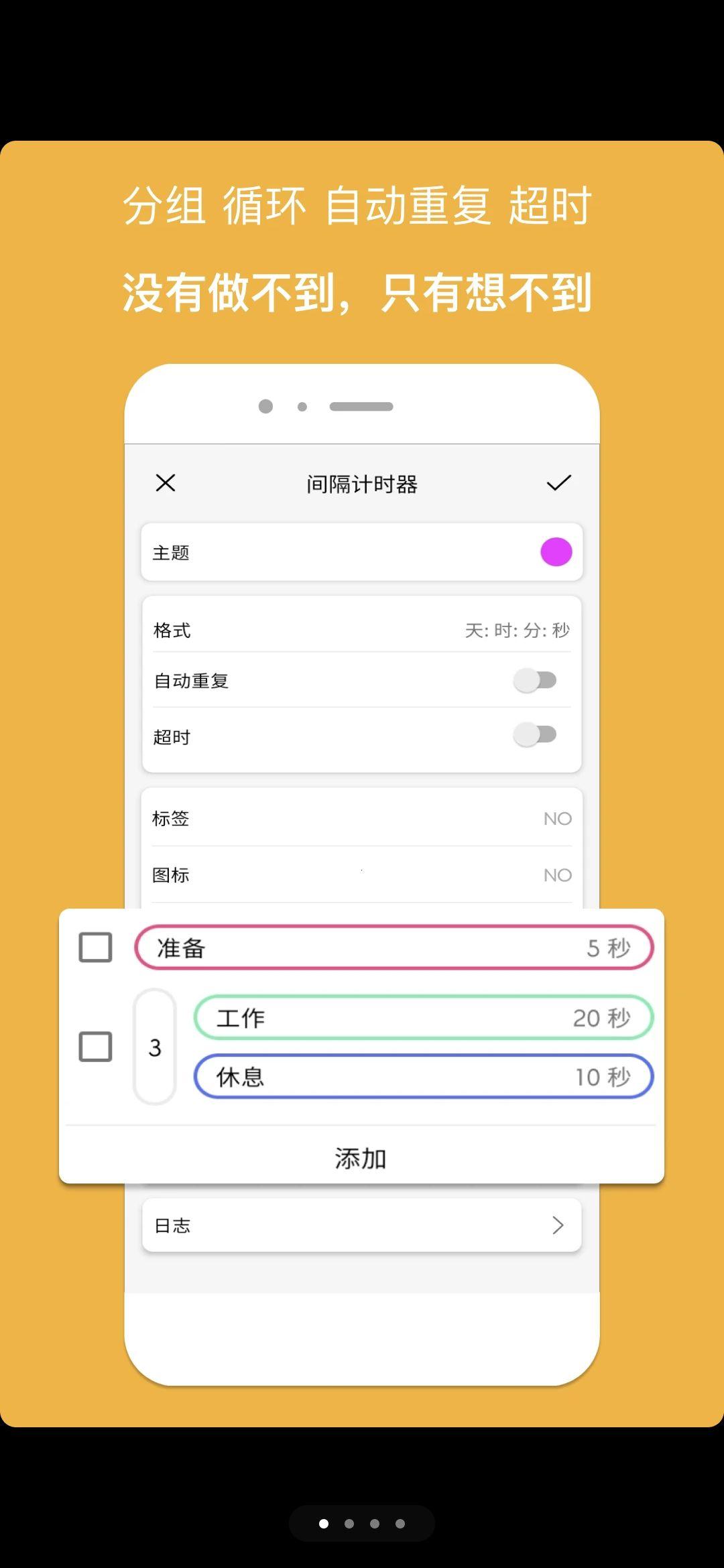Jump to the third page indicator dot

tap(375, 1523)
